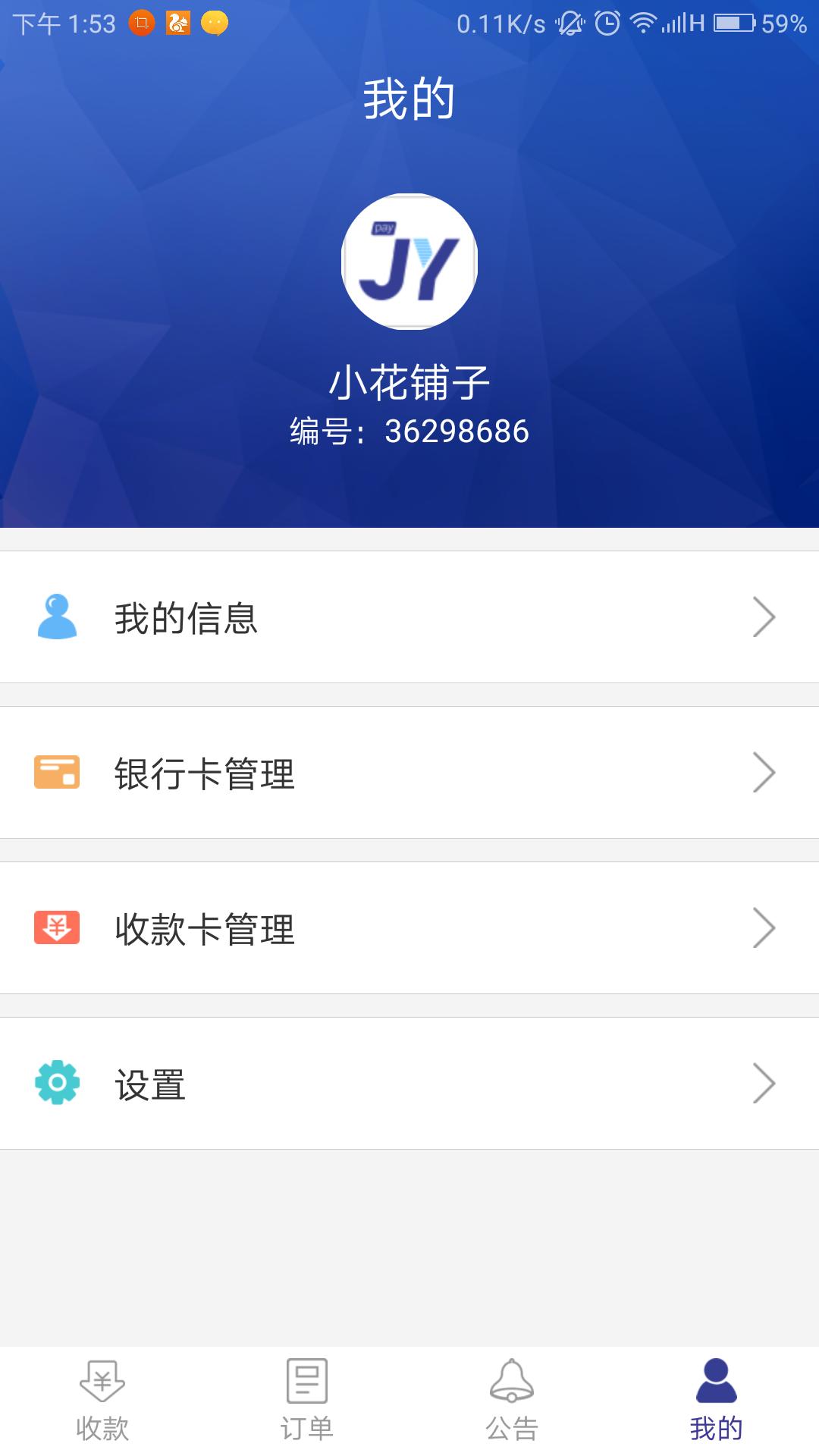
Task: Click the orange bank card icon beside 银行卡管理
Action: pyautogui.click(x=55, y=772)
